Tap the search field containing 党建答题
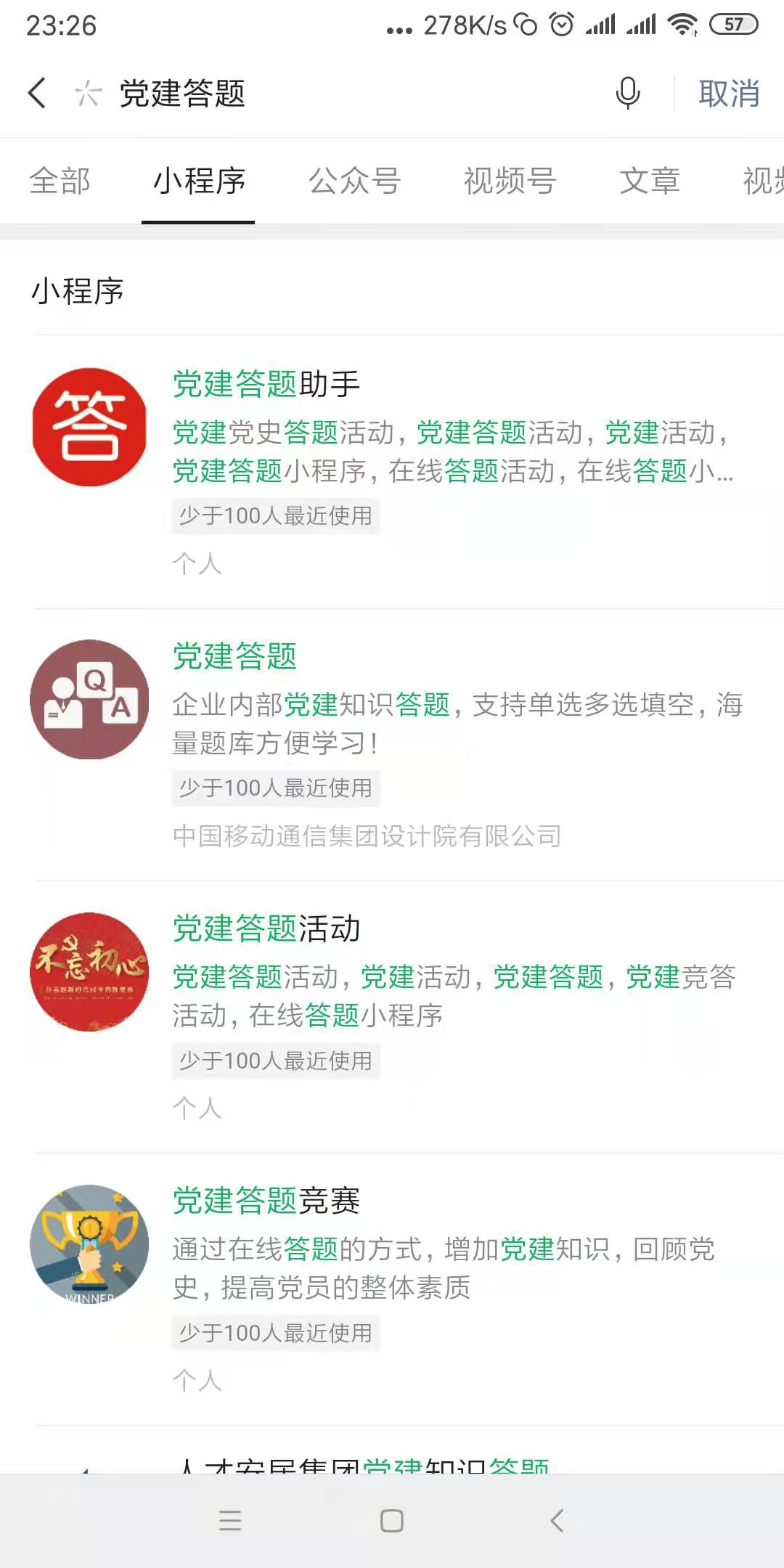784x1568 pixels. (348, 94)
